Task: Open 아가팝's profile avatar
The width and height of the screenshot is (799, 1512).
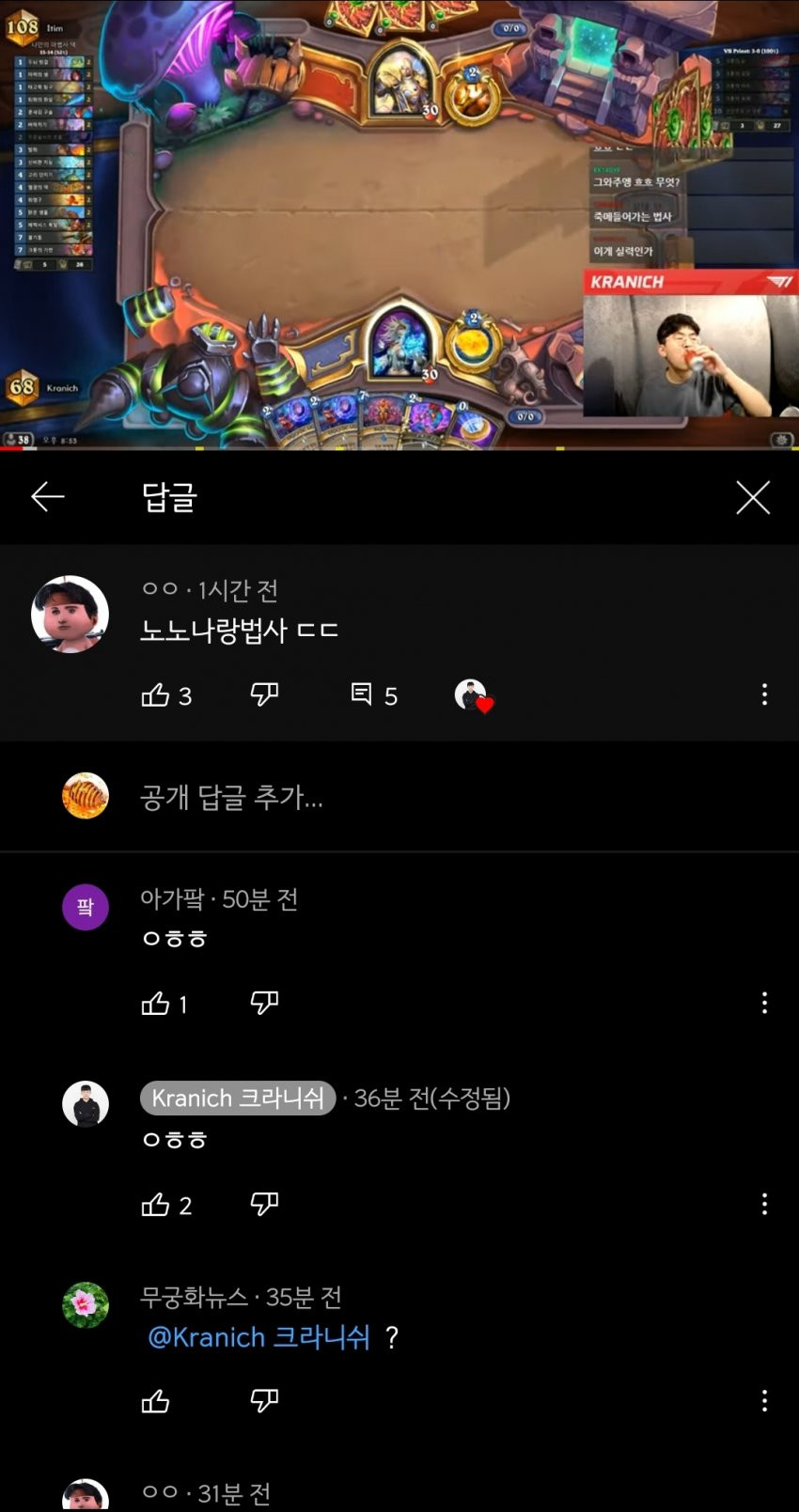Action: pos(86,908)
